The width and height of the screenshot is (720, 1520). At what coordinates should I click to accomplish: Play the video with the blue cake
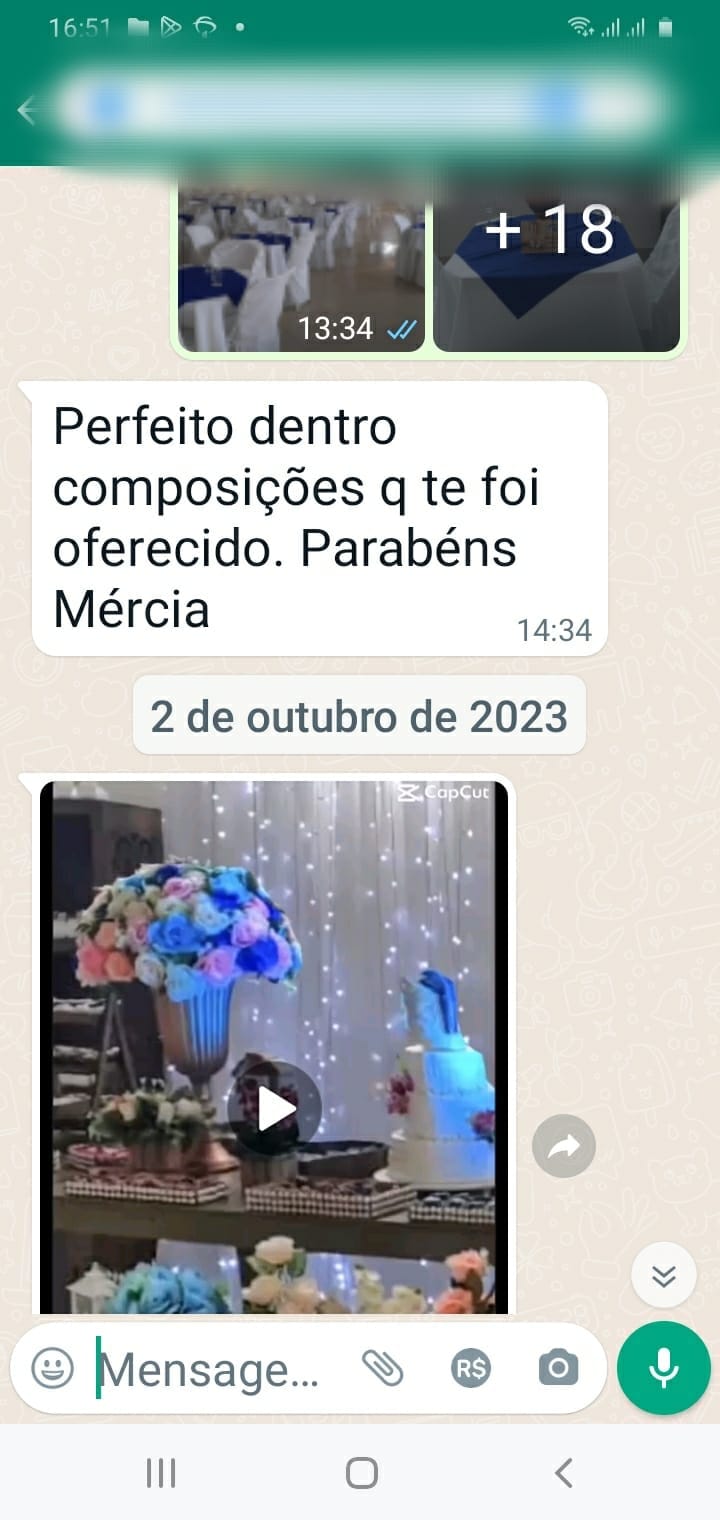[x=274, y=1108]
